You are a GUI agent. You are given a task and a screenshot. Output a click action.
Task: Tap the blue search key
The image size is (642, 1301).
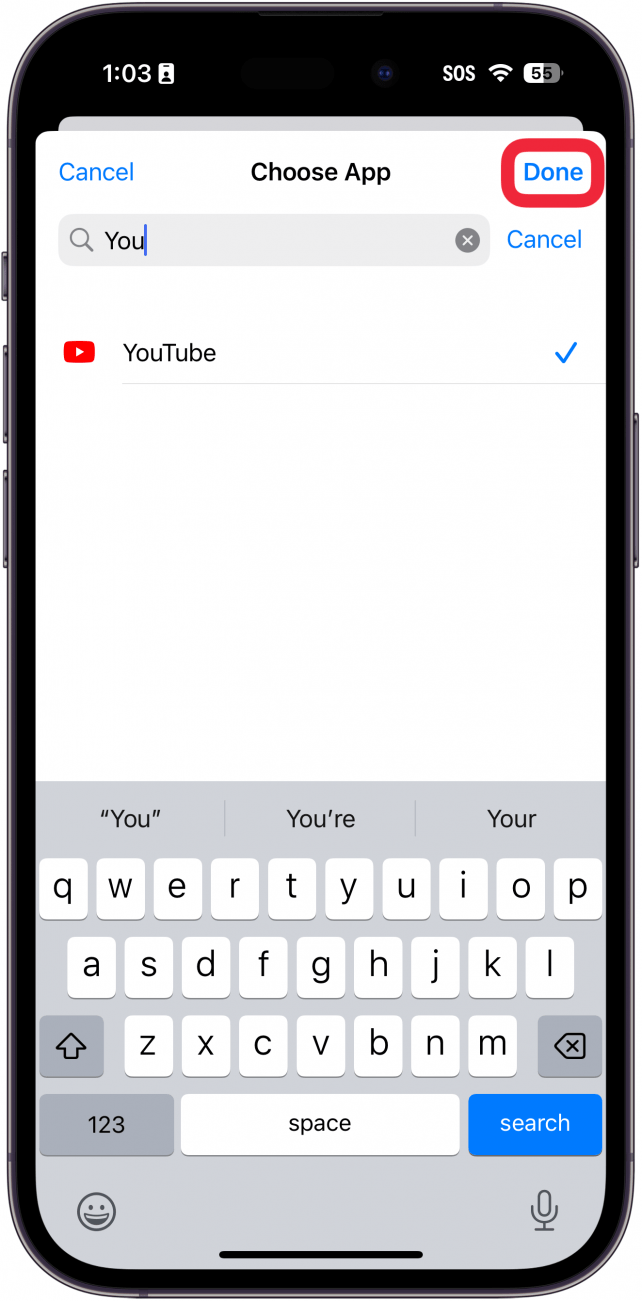[535, 1124]
